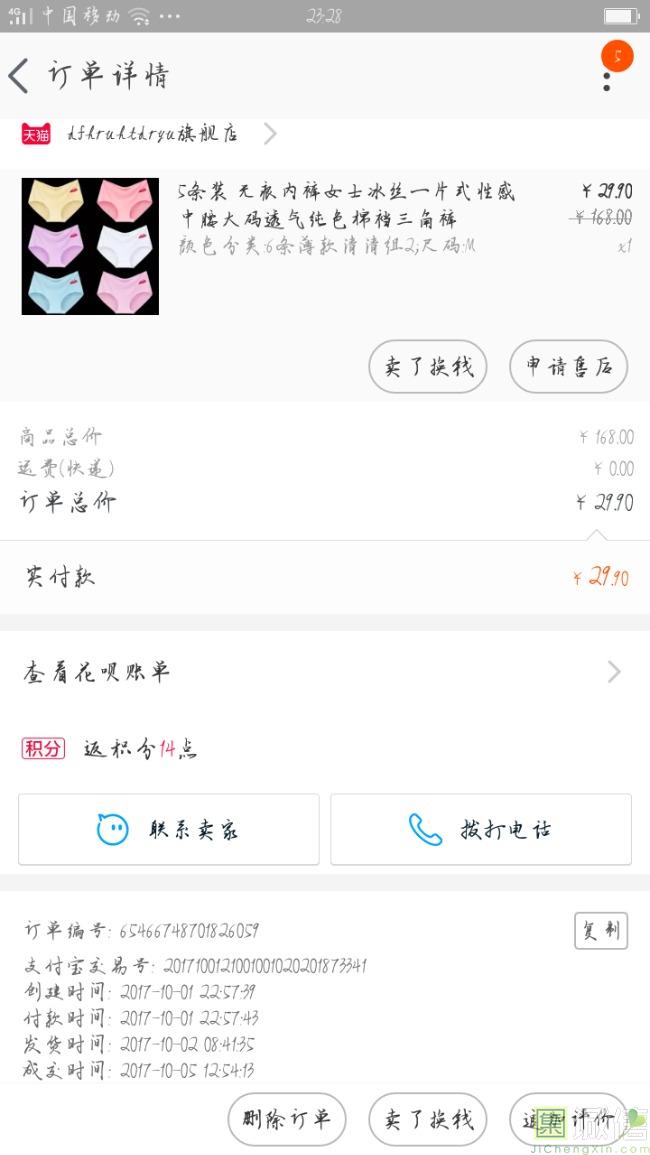Tap 联系卖家 to message the seller
Viewport: 650px width, 1155px height.
(169, 829)
